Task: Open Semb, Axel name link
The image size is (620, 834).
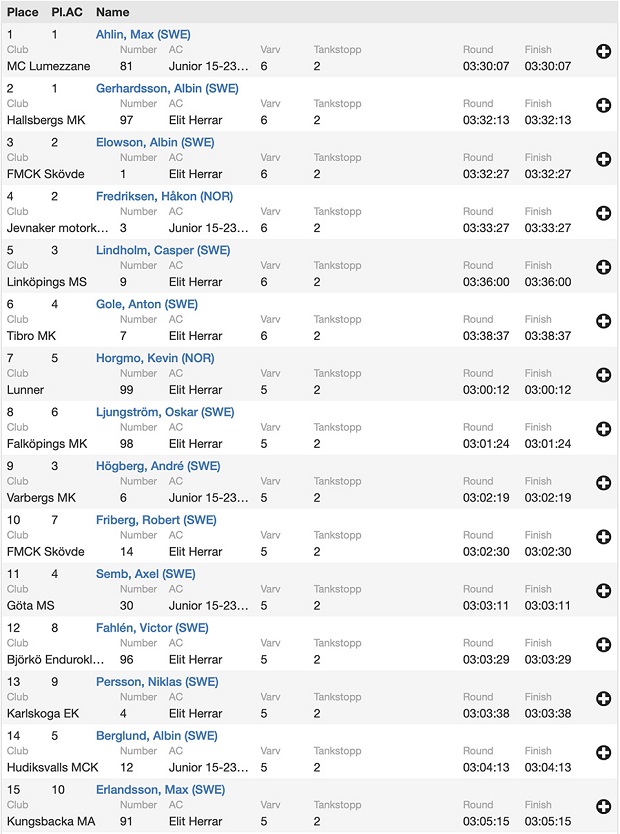Action: click(146, 575)
